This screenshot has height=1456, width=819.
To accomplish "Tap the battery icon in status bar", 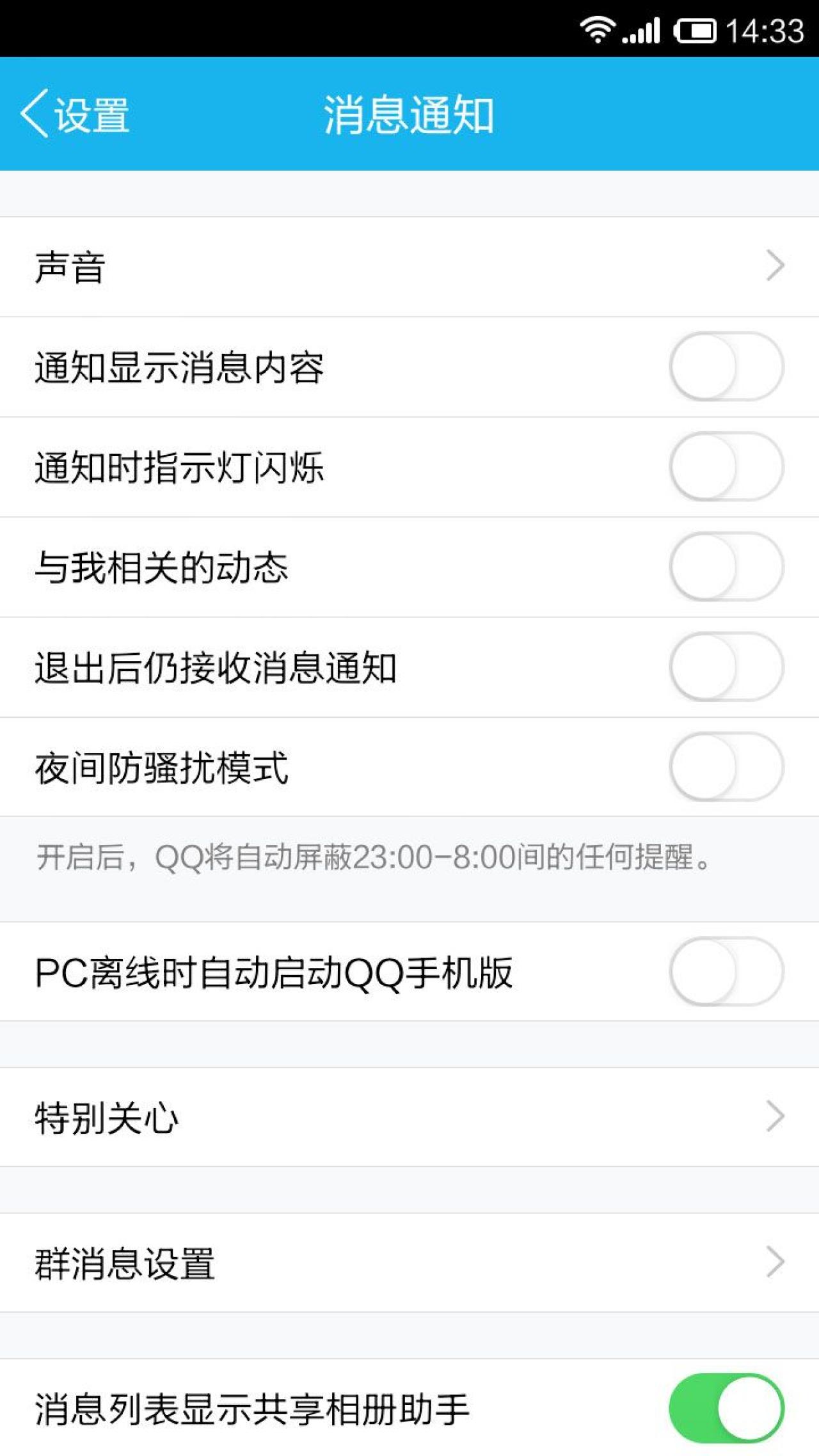I will pyautogui.click(x=696, y=29).
